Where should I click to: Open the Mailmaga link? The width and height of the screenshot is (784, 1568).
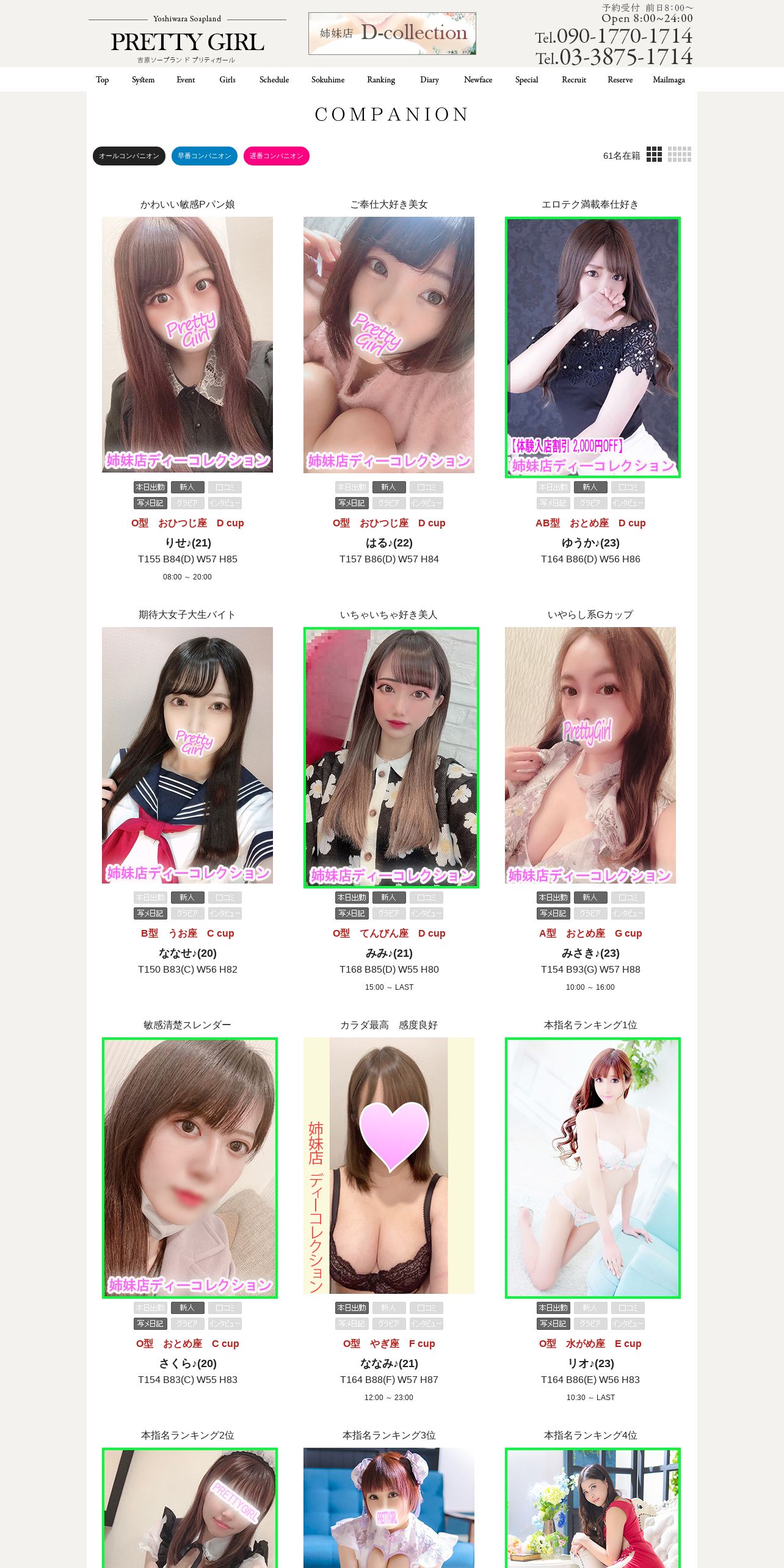[x=668, y=80]
